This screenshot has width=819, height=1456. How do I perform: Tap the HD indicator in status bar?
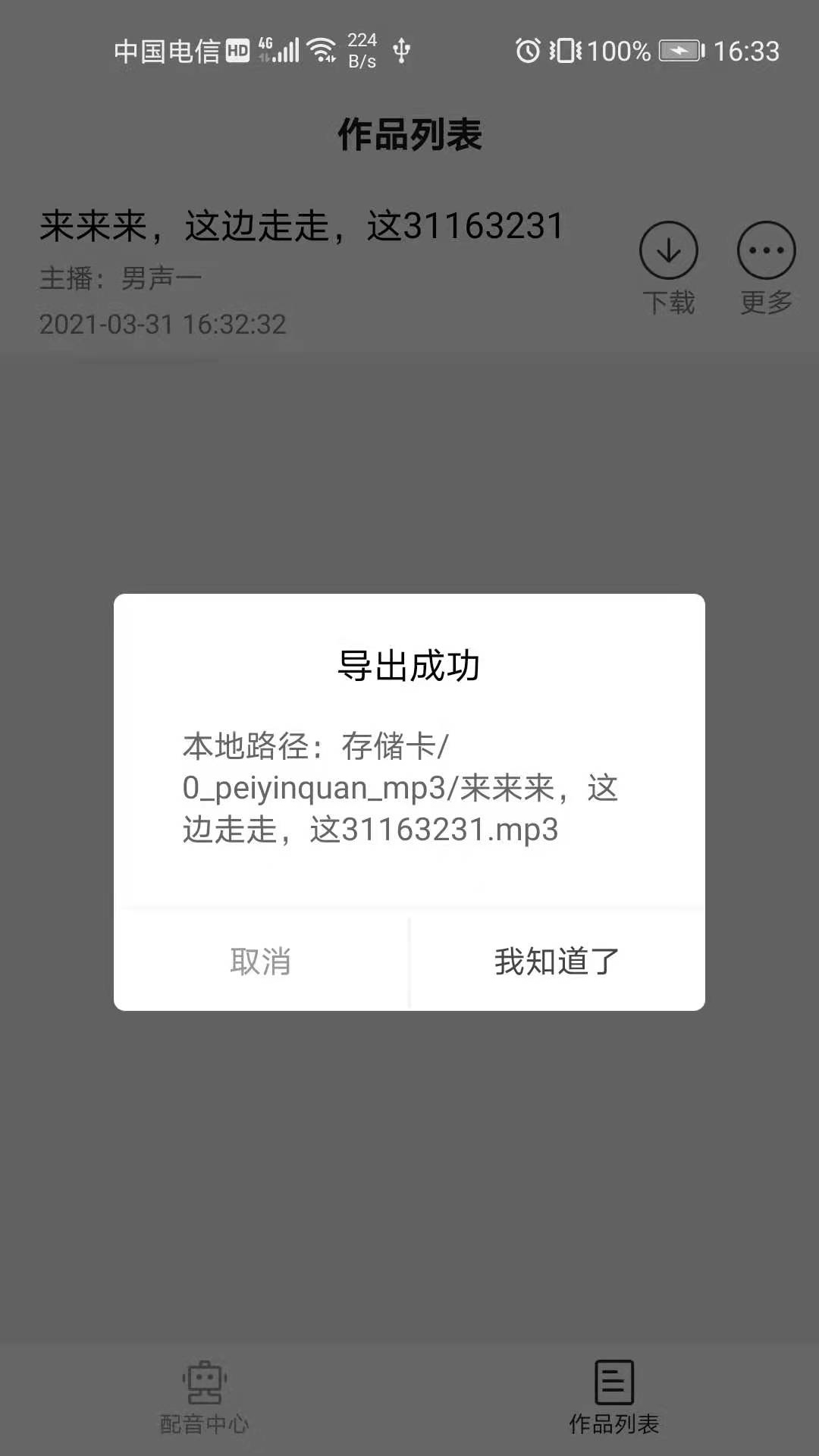237,49
